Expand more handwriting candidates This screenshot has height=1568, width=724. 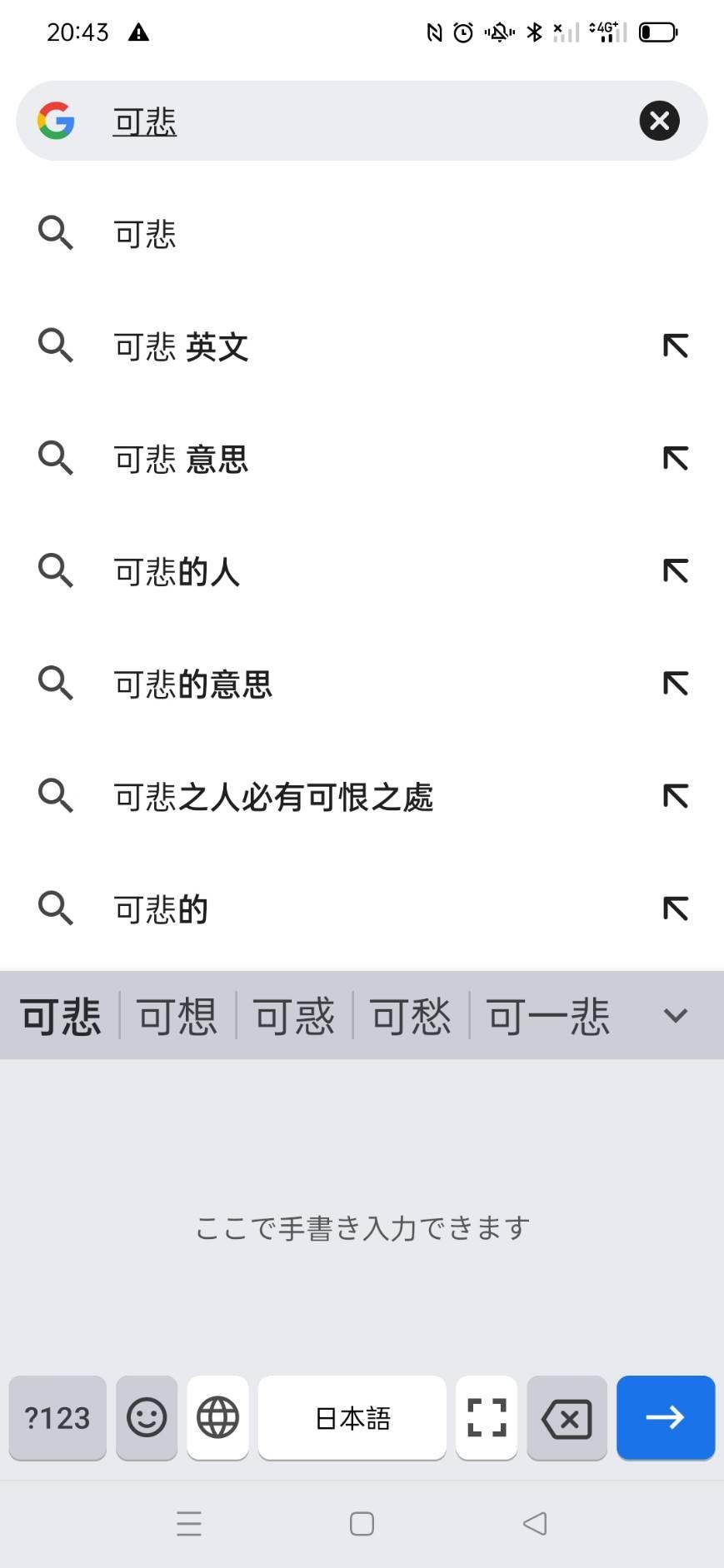click(675, 1016)
